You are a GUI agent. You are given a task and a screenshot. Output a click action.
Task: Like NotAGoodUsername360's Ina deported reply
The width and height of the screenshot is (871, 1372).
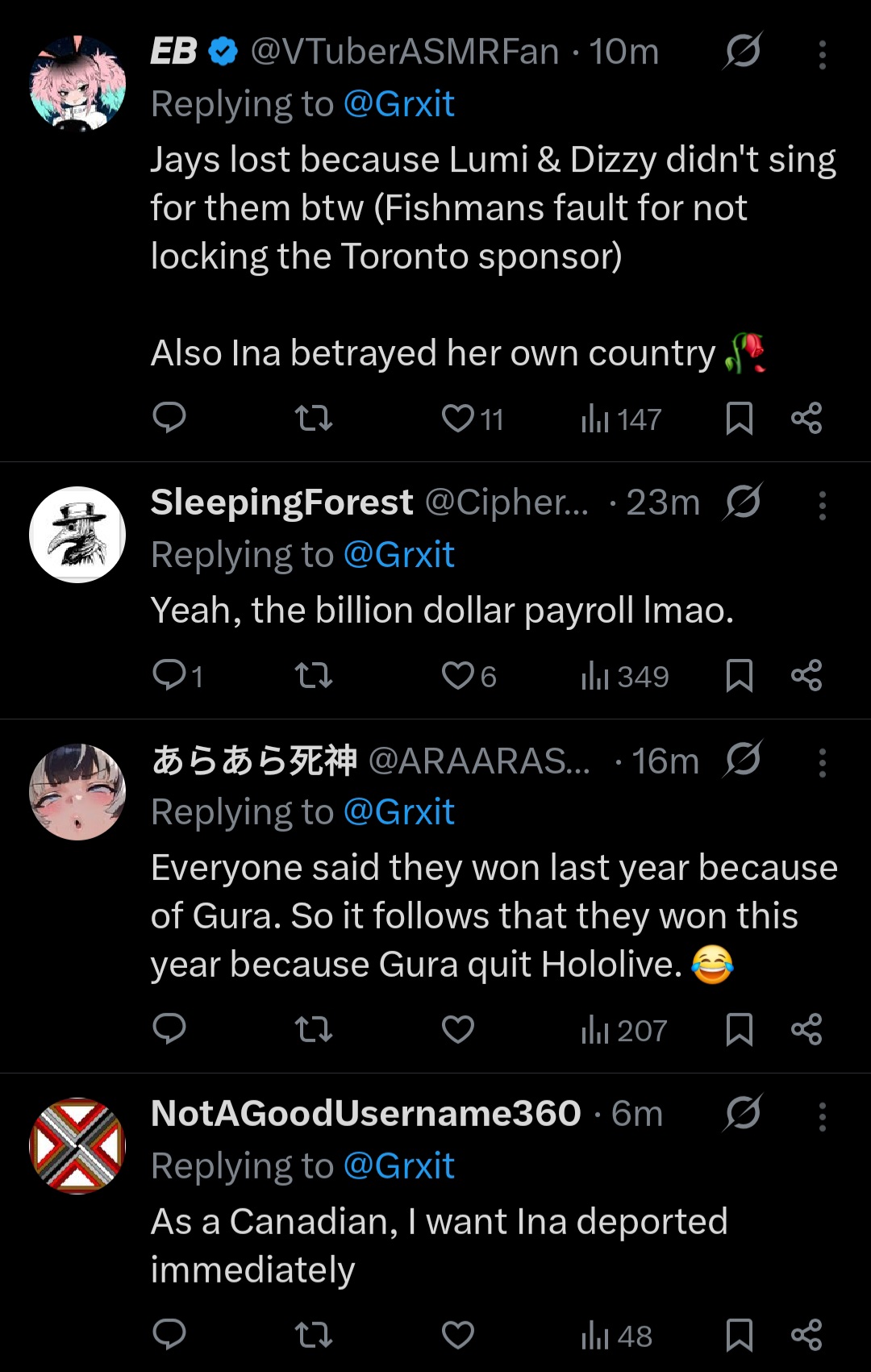coord(458,1335)
